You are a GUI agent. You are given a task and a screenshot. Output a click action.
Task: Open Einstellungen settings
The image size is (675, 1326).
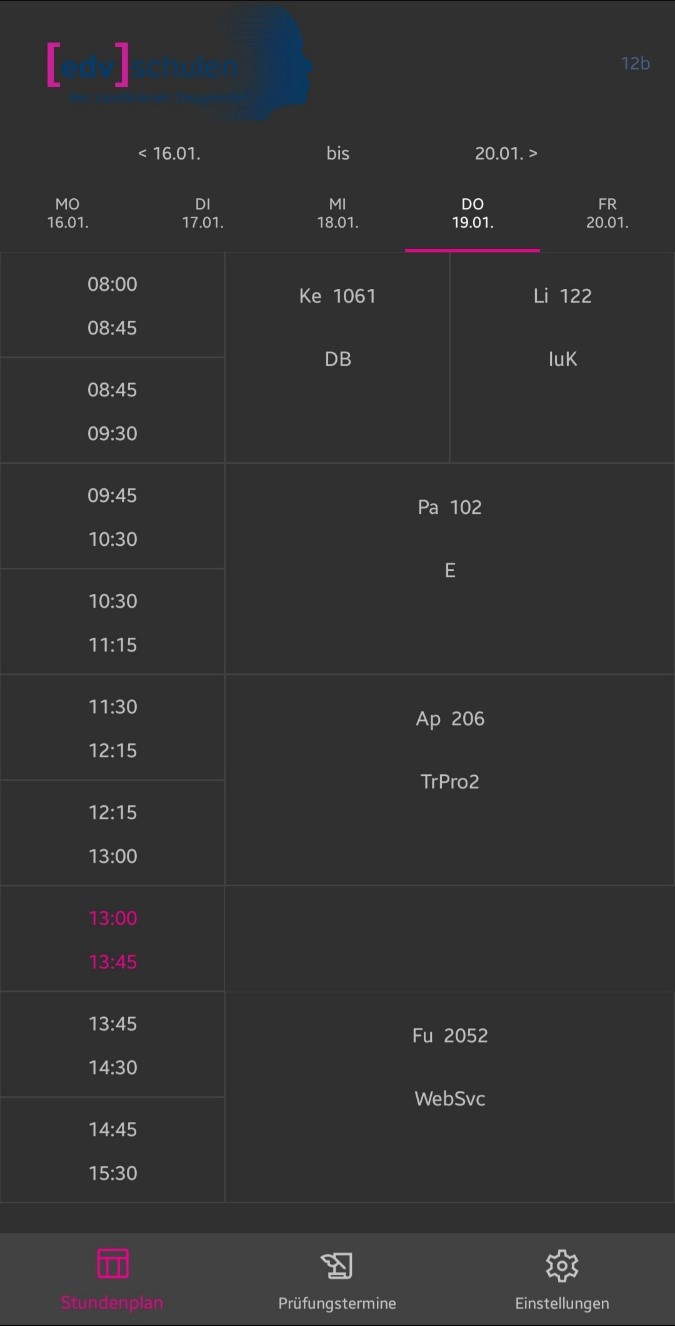[x=562, y=1279]
